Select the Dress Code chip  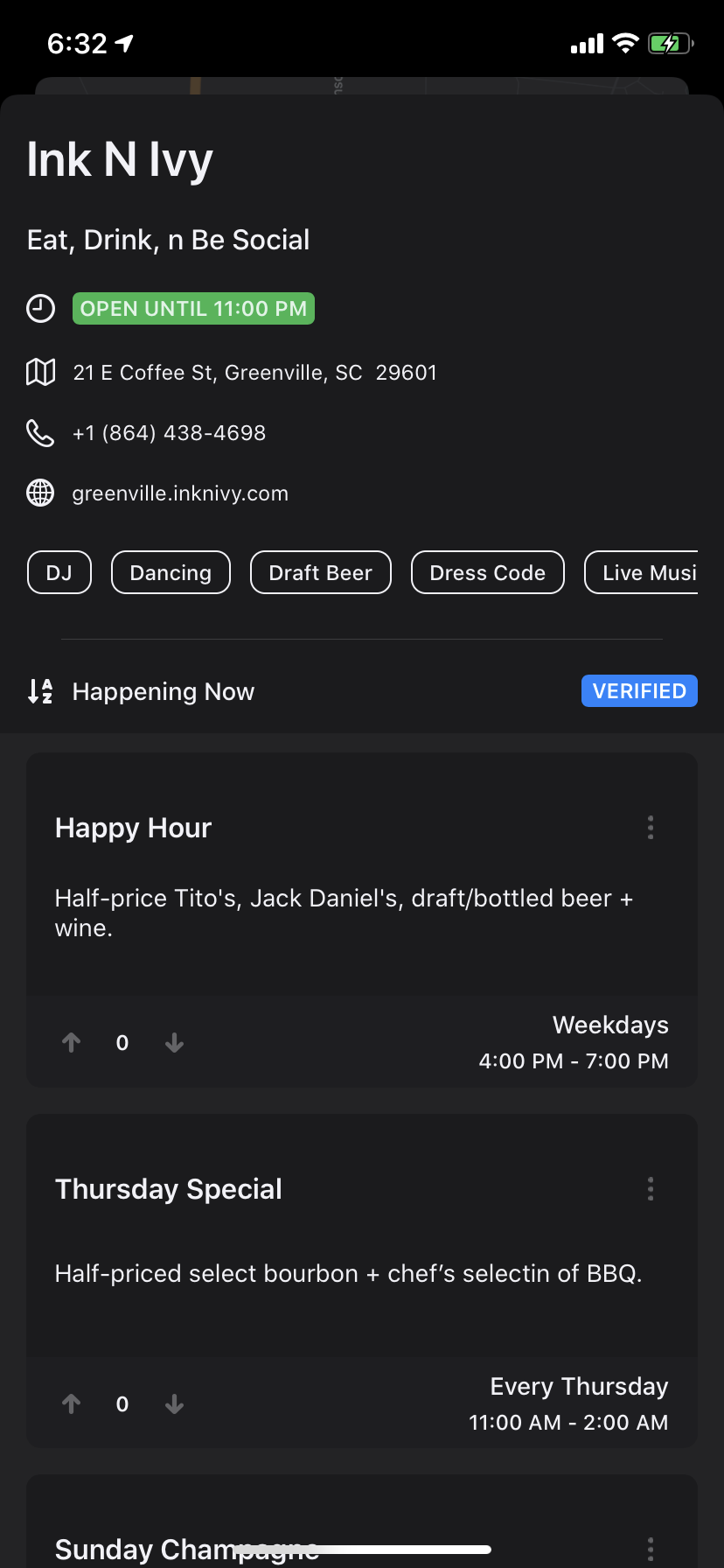coord(487,572)
